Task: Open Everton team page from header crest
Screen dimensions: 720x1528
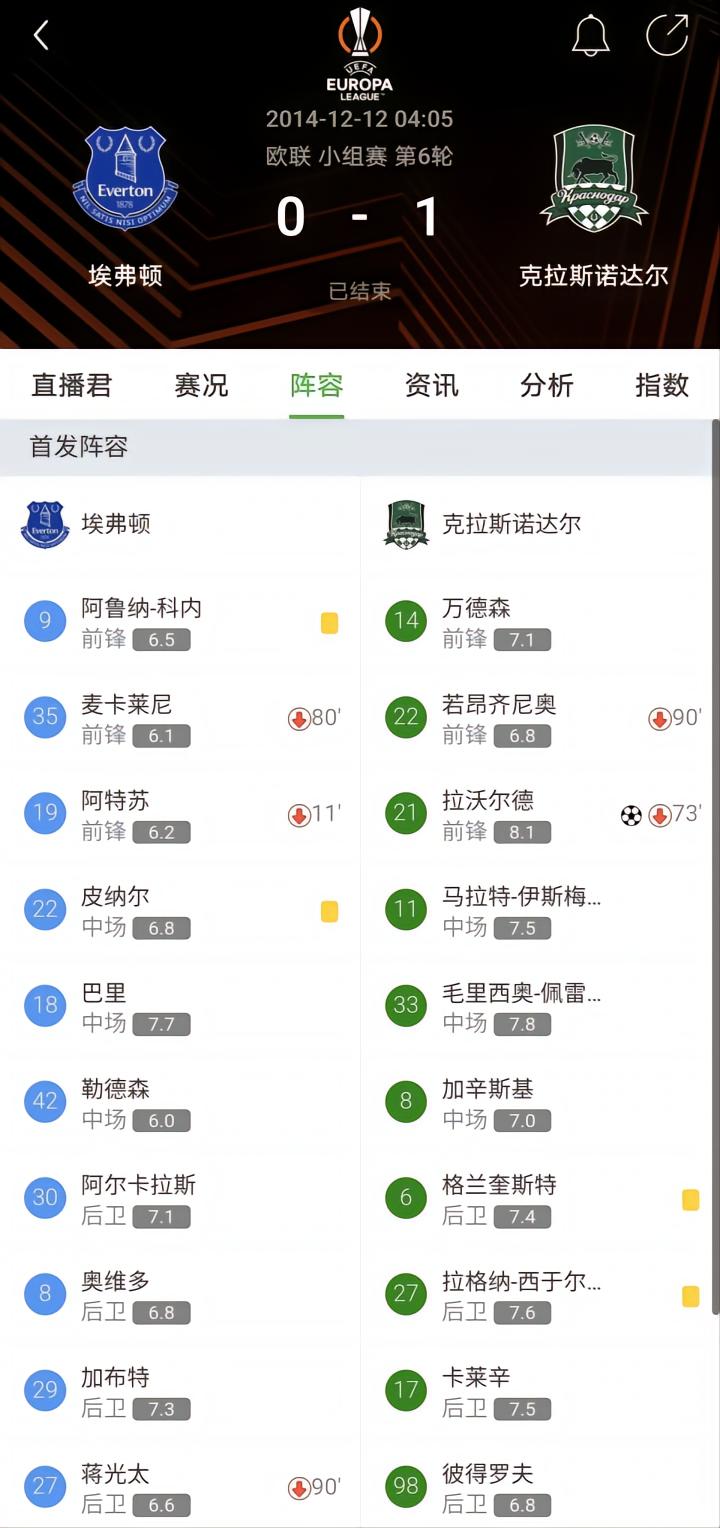Action: point(125,178)
